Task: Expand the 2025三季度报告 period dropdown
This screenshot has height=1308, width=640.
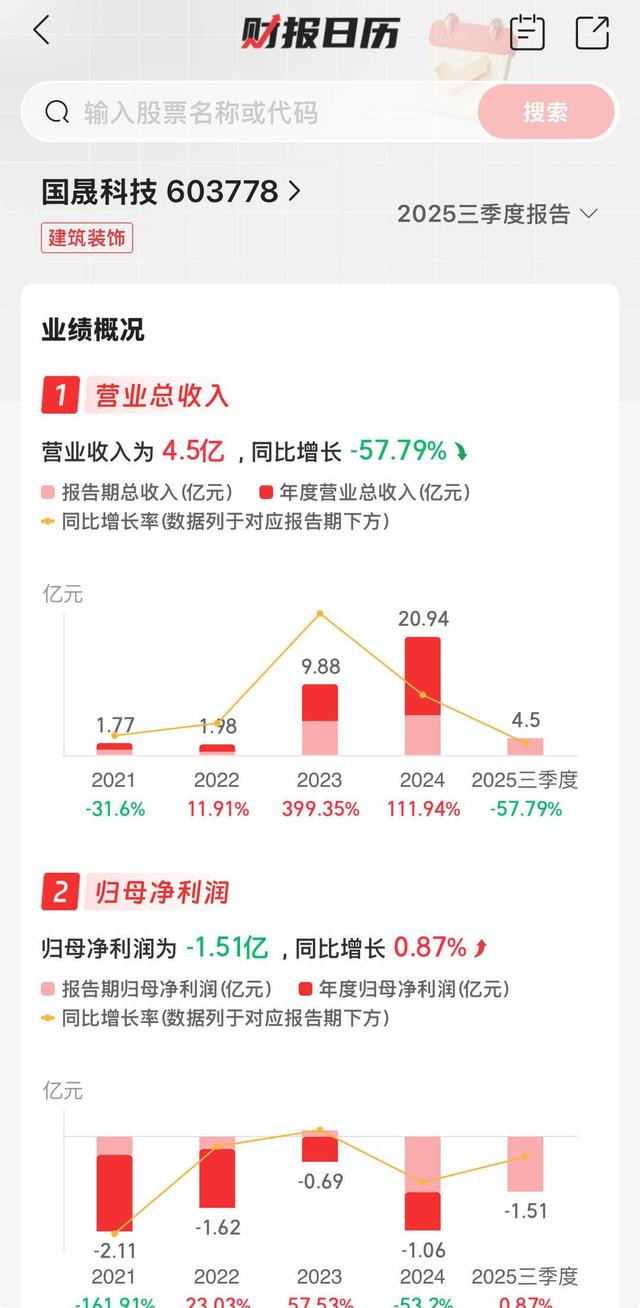Action: coord(497,214)
